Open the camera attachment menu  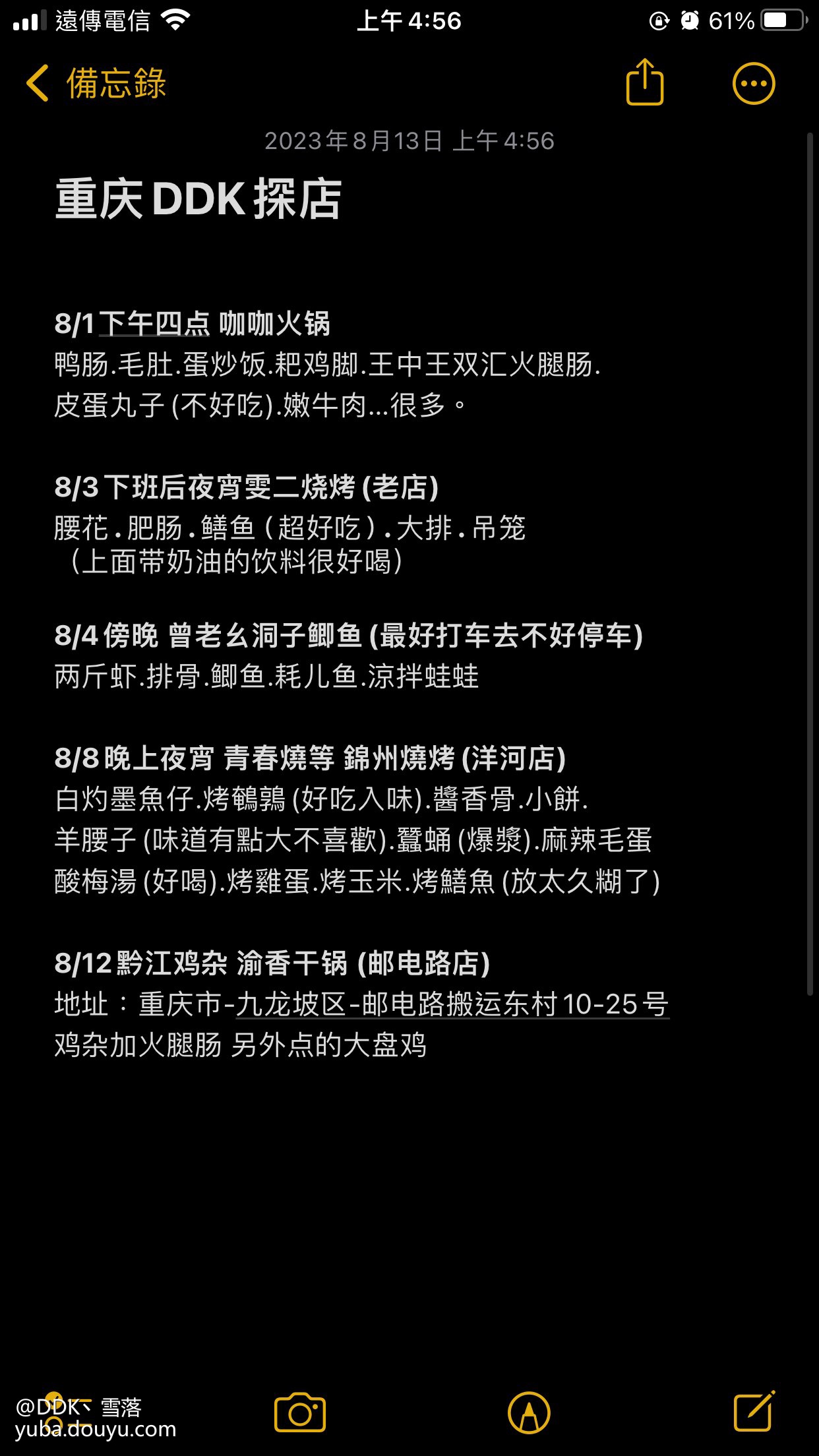point(300,1412)
